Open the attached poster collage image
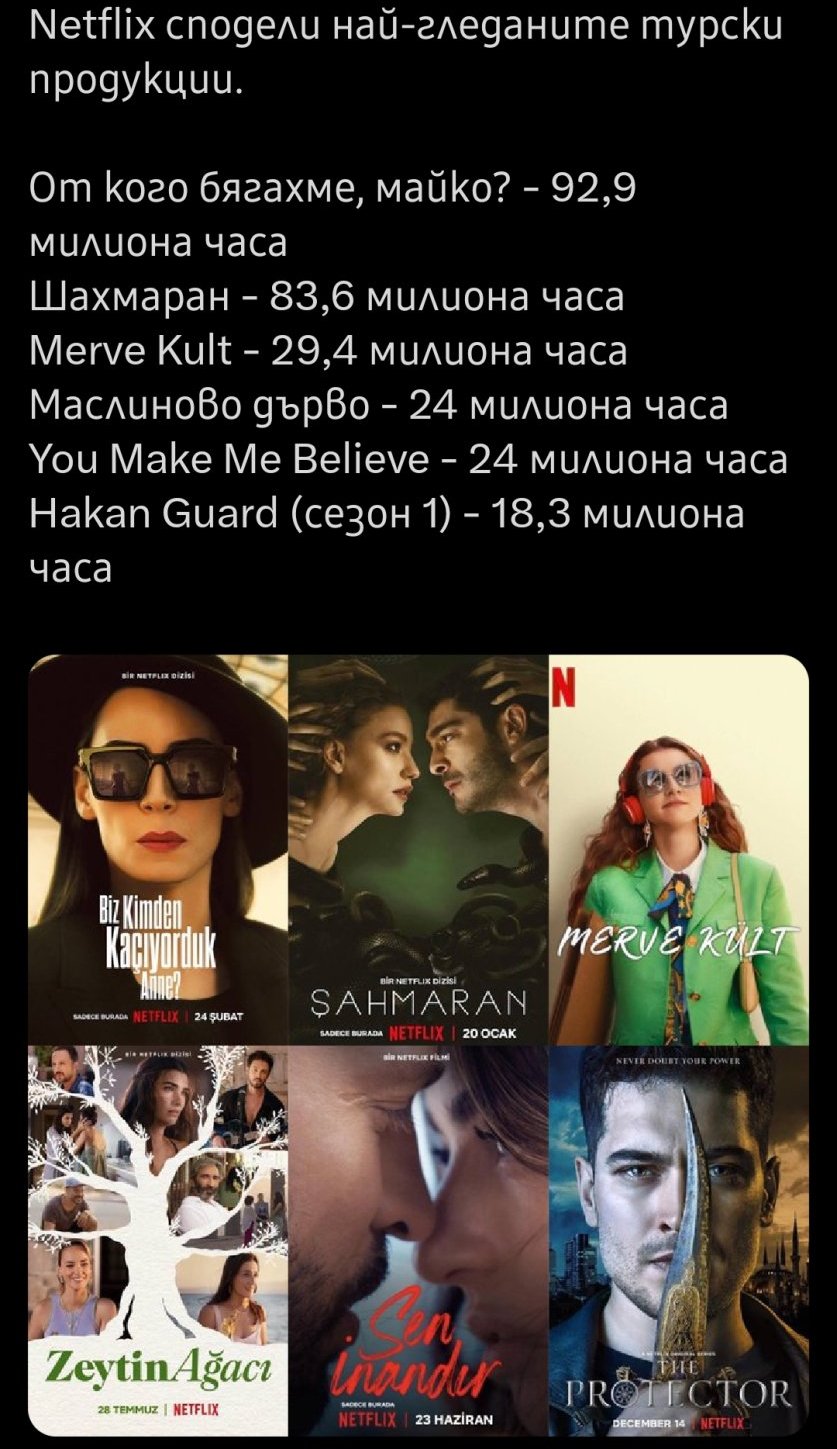The image size is (837, 1449). [418, 1044]
